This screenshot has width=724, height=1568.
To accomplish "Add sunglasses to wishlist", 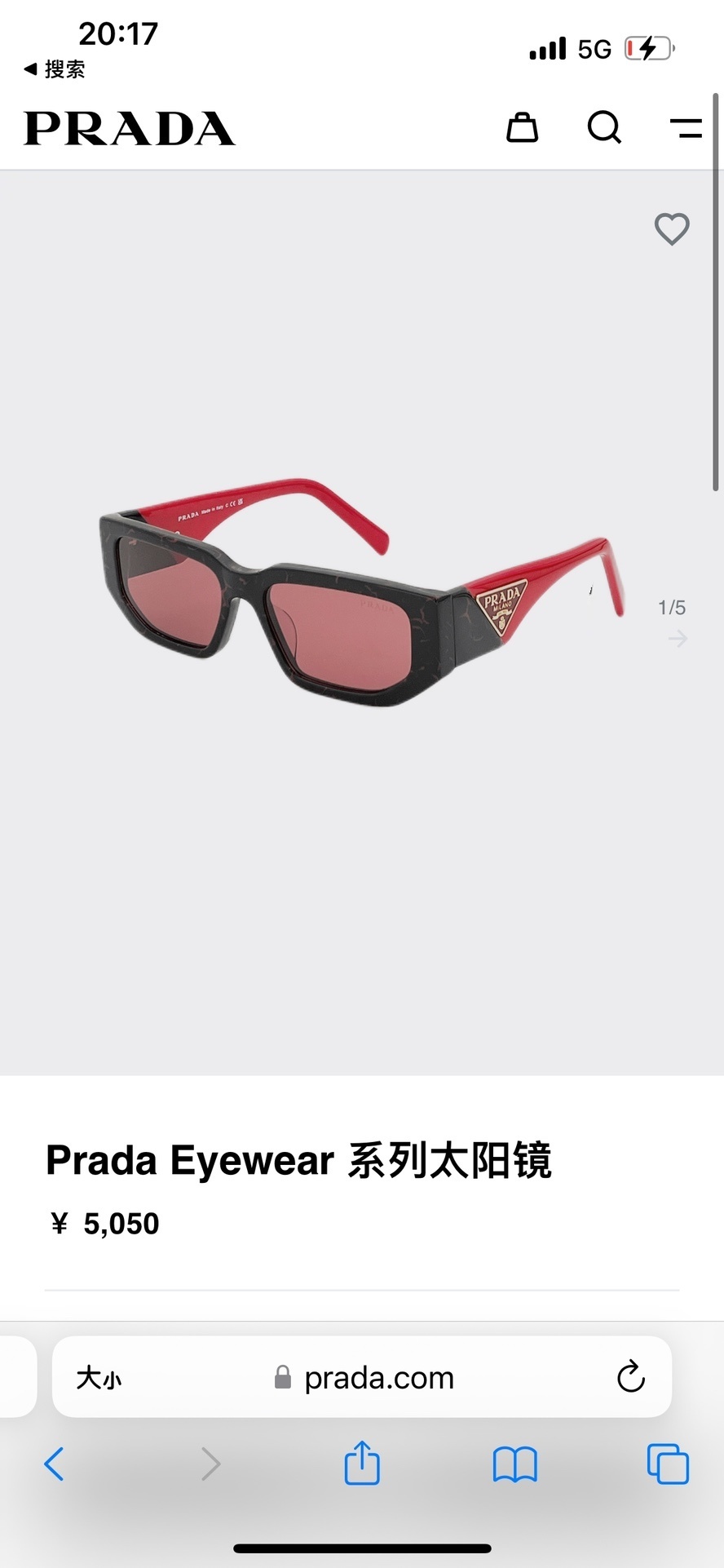I will click(x=672, y=229).
